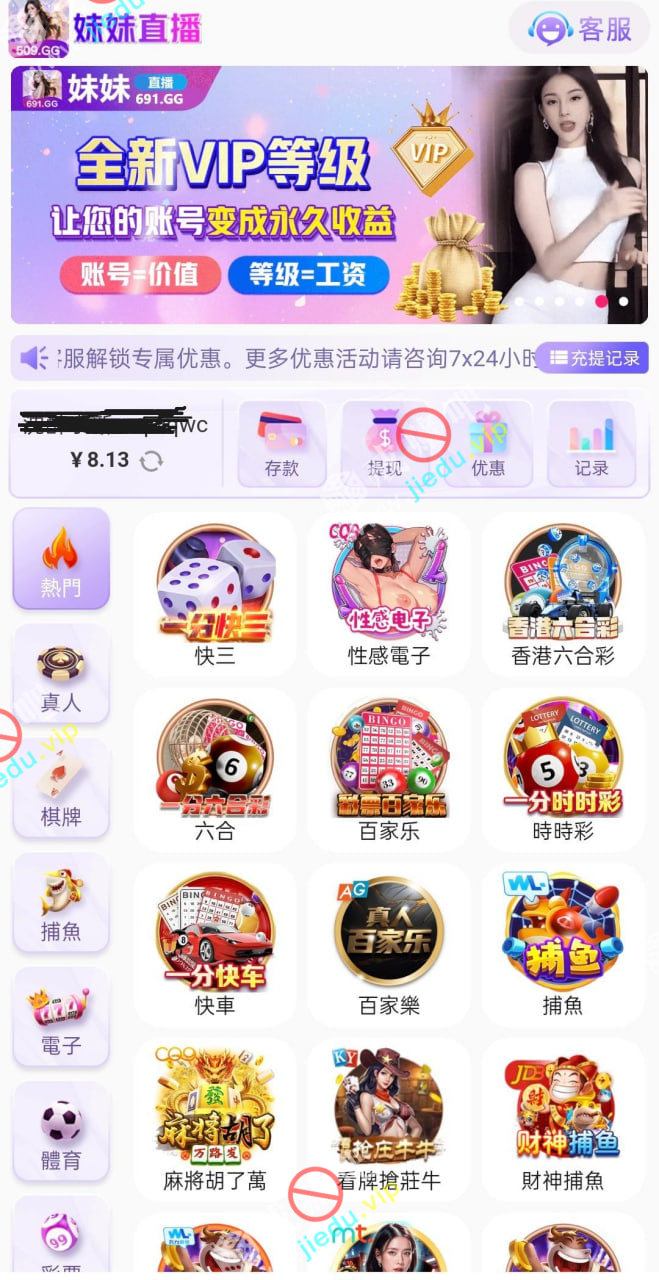The image size is (659, 1280).
Task: Select the 電子 category tab
Action: [x=61, y=1018]
